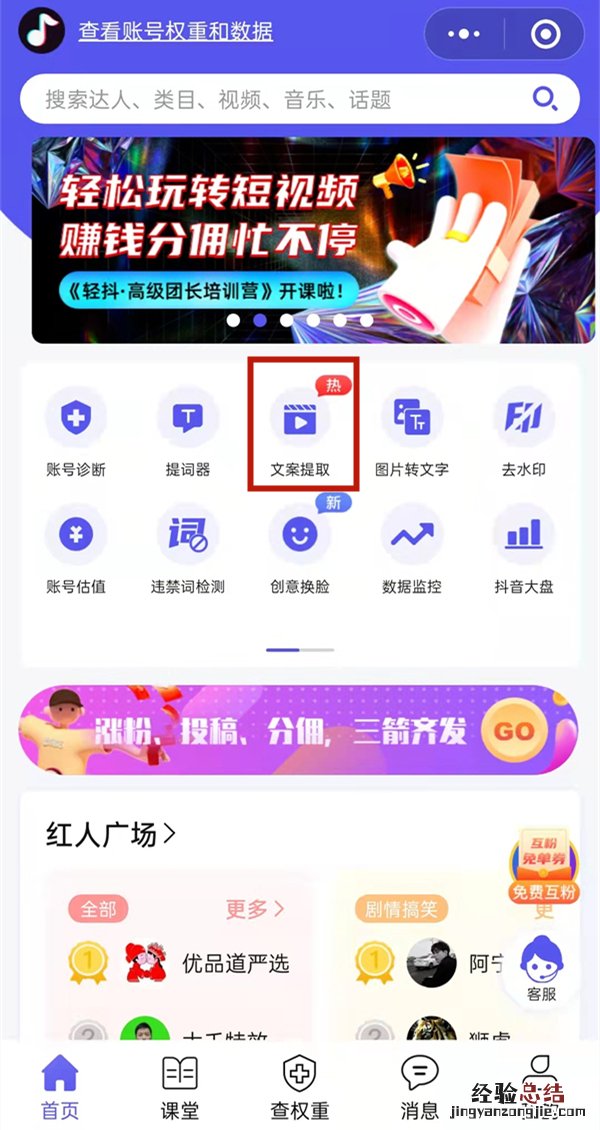Expand 红人广场 section
Viewport: 600px width, 1130px height.
tap(110, 833)
